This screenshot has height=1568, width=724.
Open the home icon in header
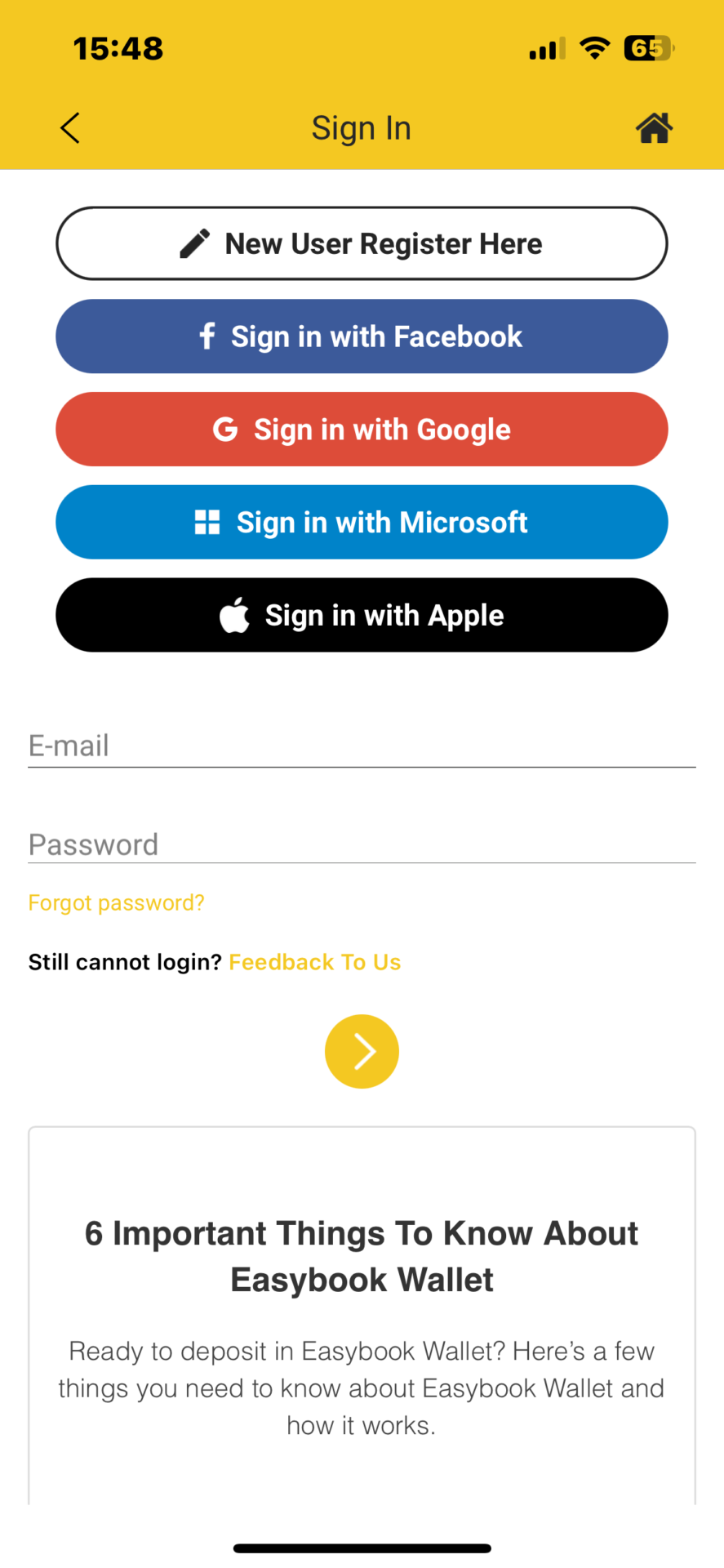coord(654,128)
